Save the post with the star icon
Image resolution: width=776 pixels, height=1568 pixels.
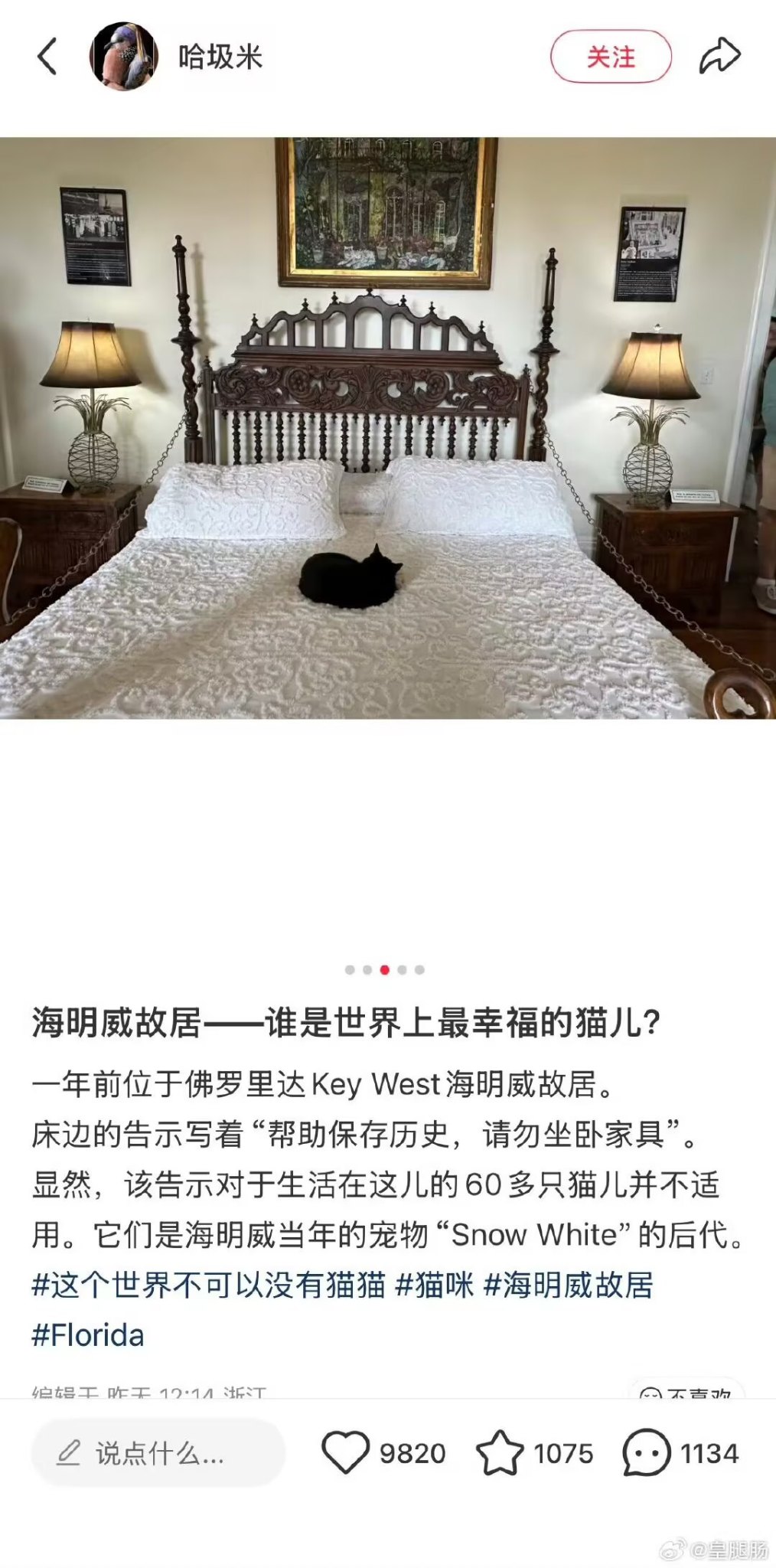click(x=500, y=1453)
